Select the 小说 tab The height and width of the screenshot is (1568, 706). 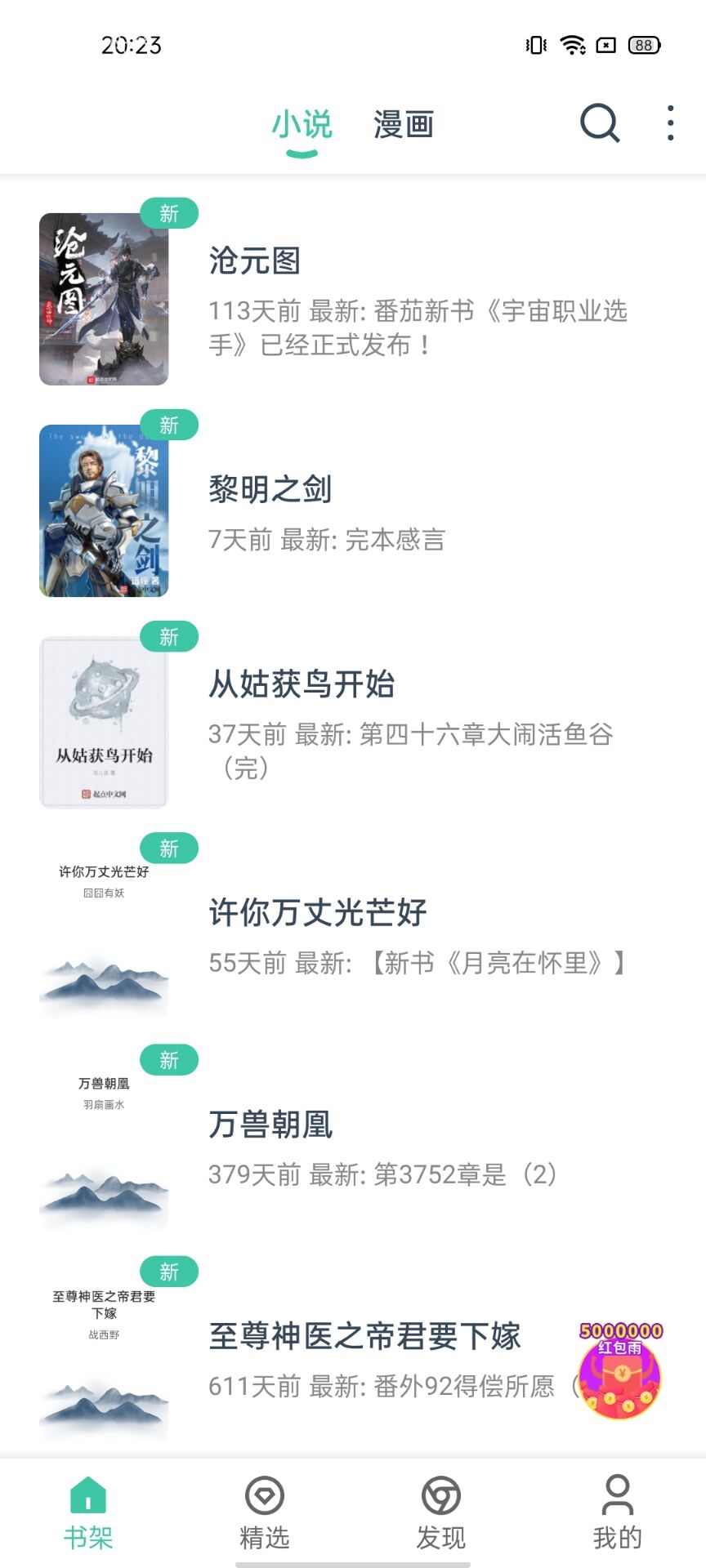click(302, 125)
